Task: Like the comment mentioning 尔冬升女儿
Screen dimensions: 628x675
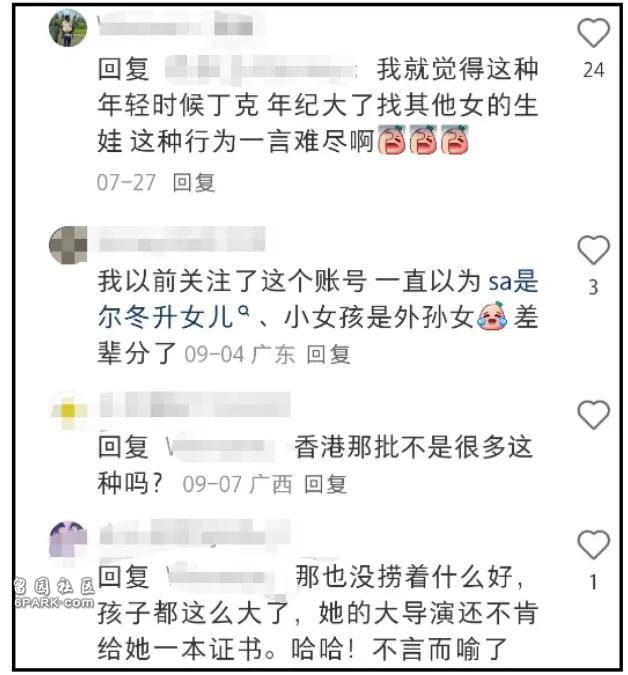Action: pyautogui.click(x=594, y=250)
